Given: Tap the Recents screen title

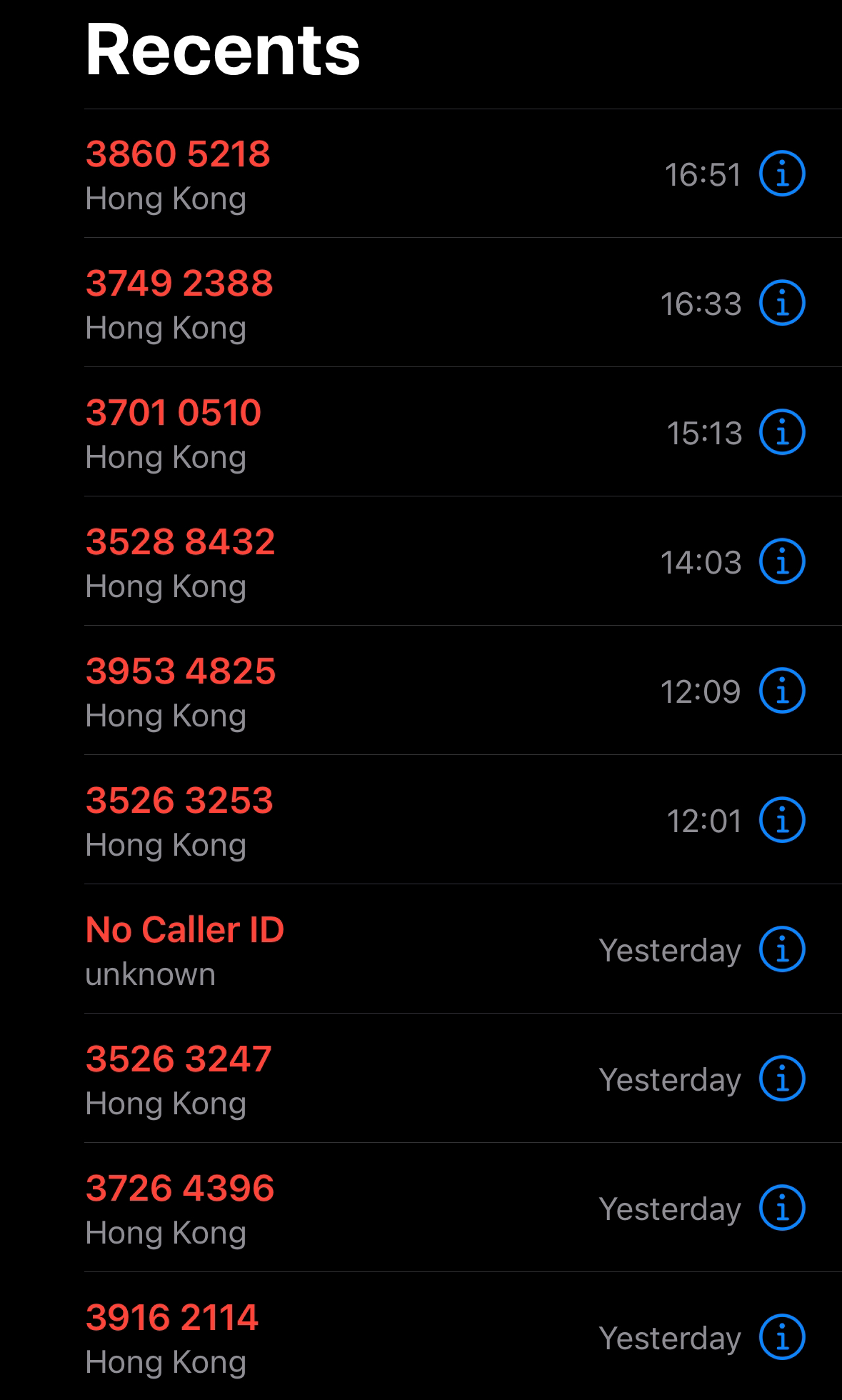Looking at the screenshot, I should click(x=222, y=50).
